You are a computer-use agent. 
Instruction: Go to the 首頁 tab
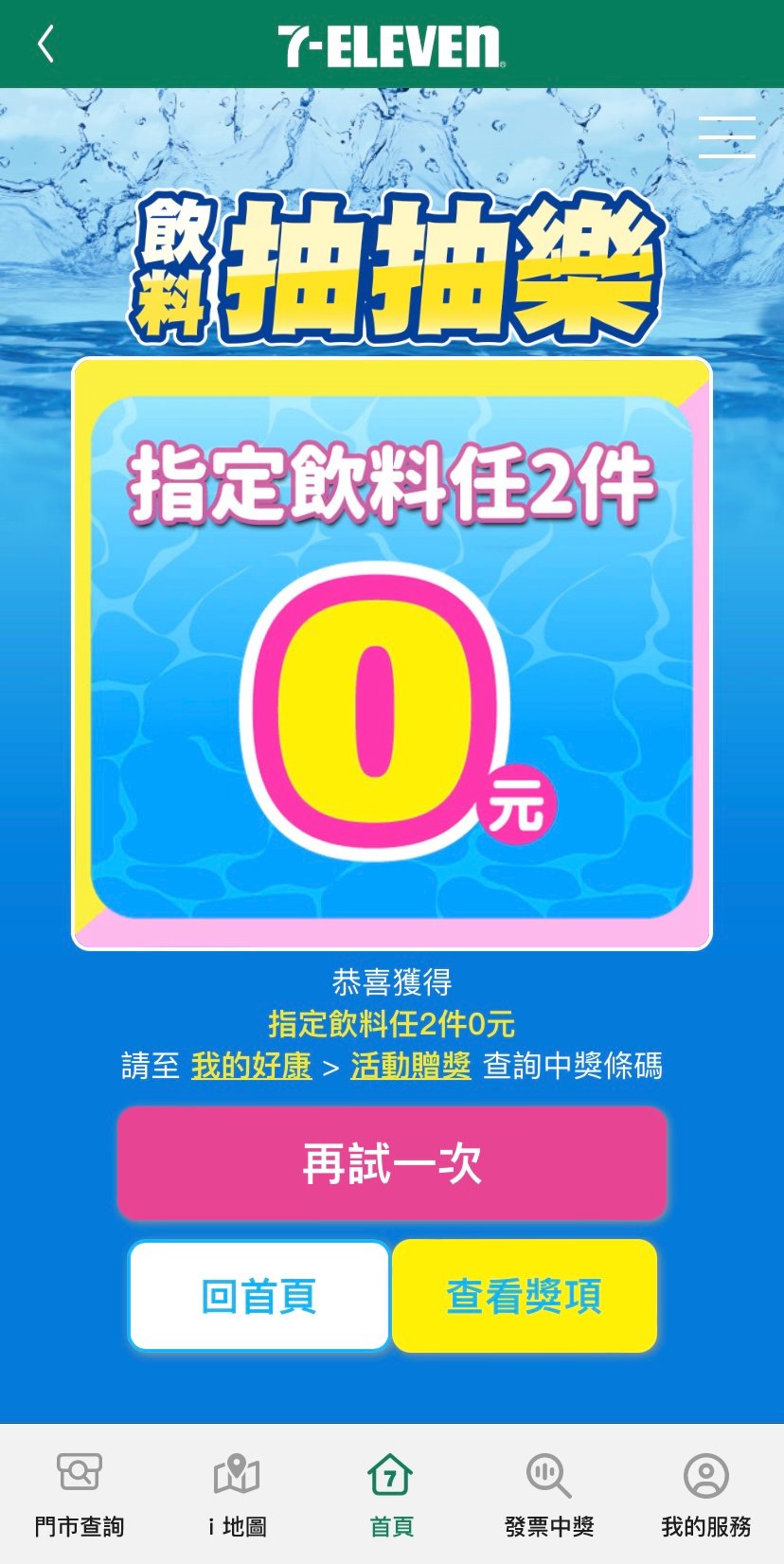coord(391,1494)
